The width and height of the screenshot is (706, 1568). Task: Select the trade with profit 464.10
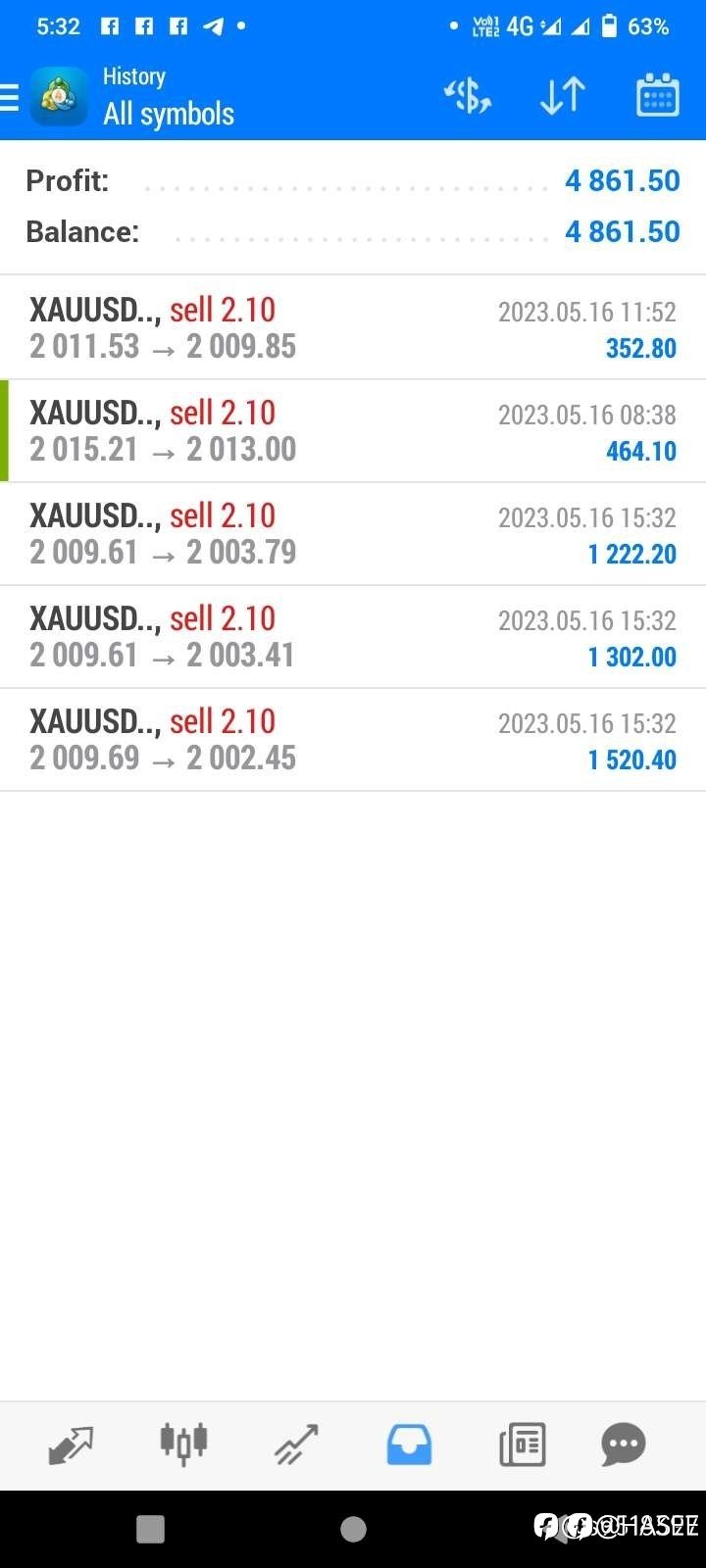coord(353,431)
